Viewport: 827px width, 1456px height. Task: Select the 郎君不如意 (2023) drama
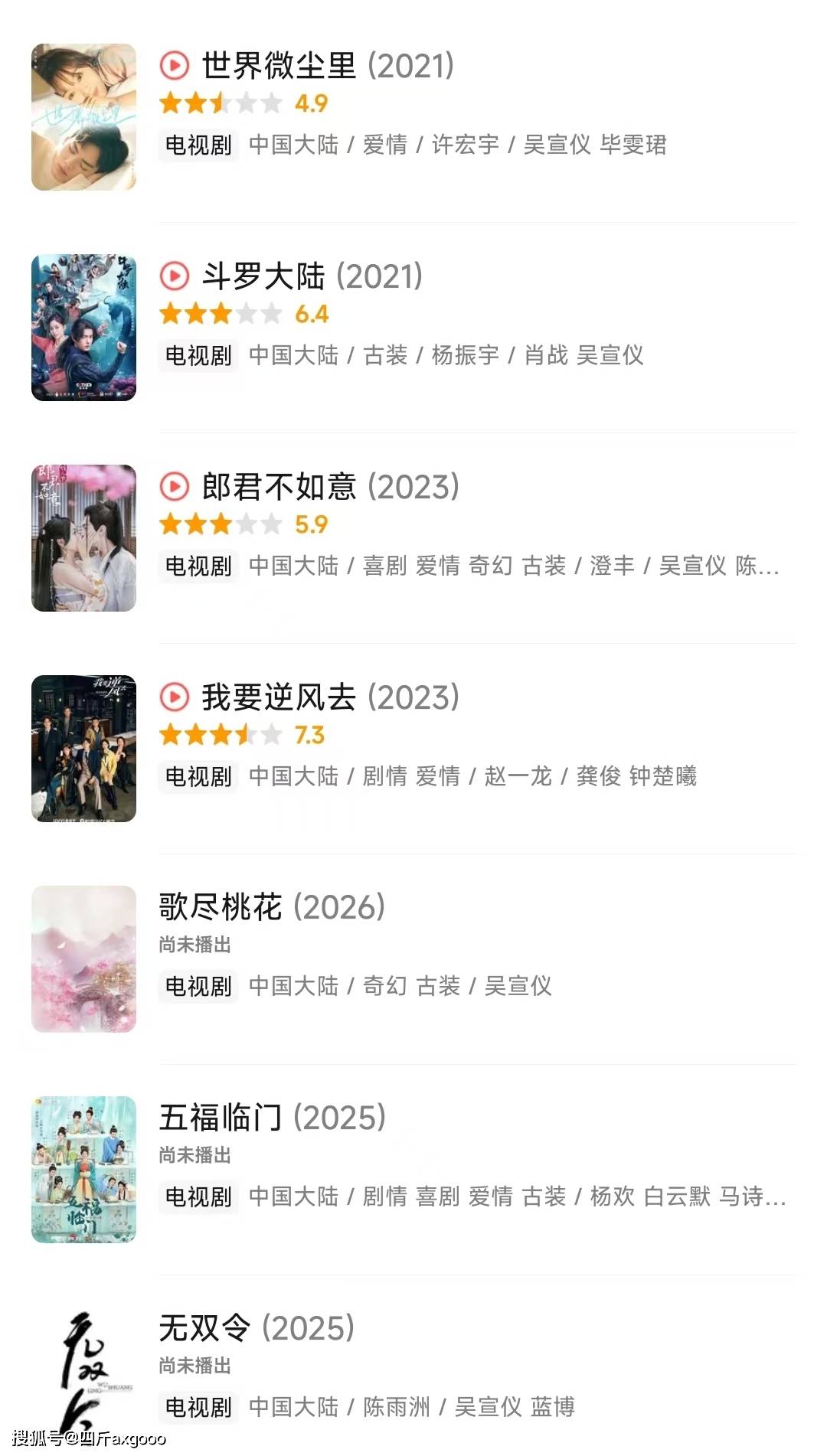coord(330,488)
